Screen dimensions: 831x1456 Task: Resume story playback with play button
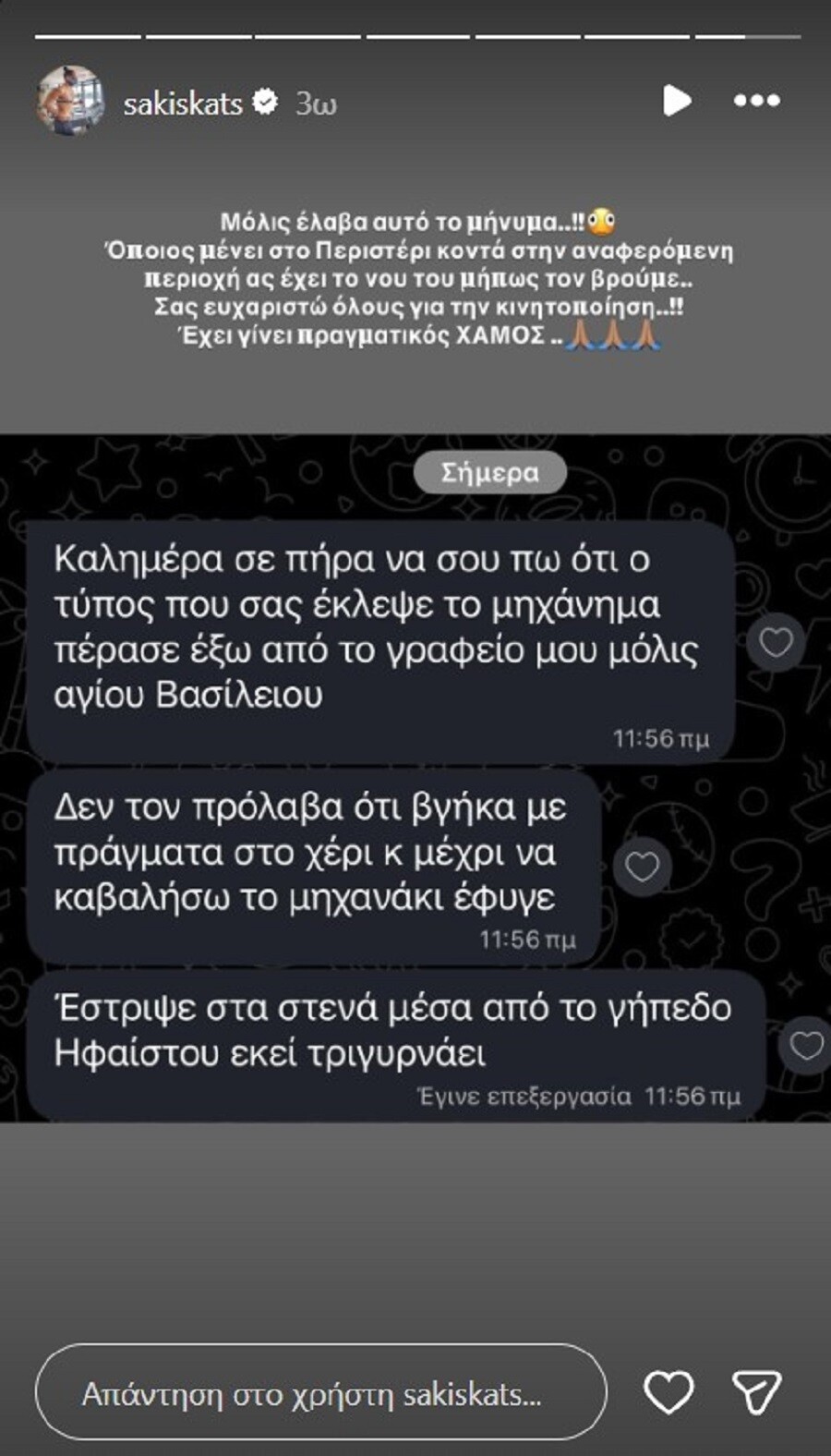point(677,101)
